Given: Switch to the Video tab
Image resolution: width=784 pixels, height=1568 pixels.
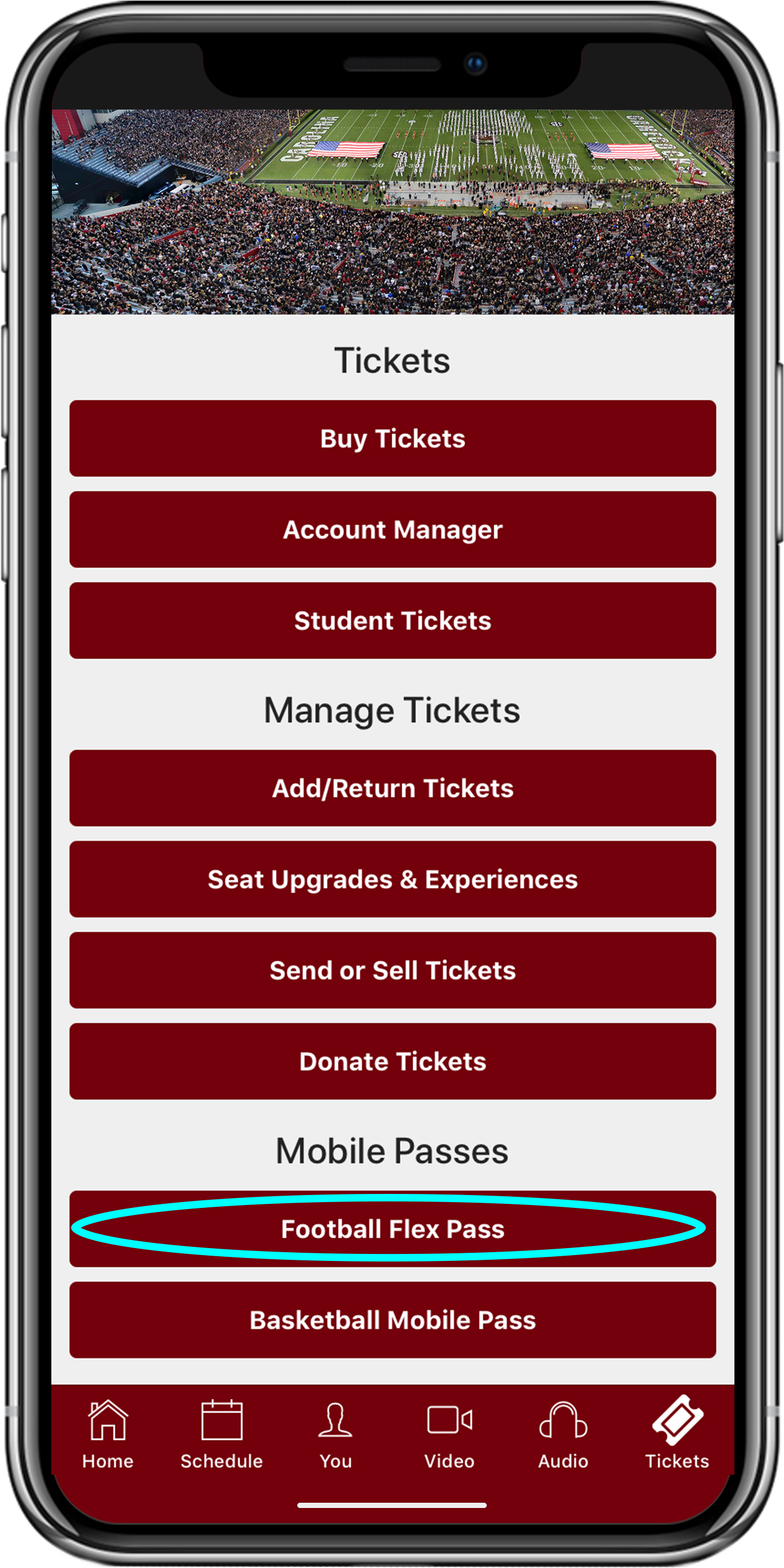Looking at the screenshot, I should pyautogui.click(x=449, y=1433).
